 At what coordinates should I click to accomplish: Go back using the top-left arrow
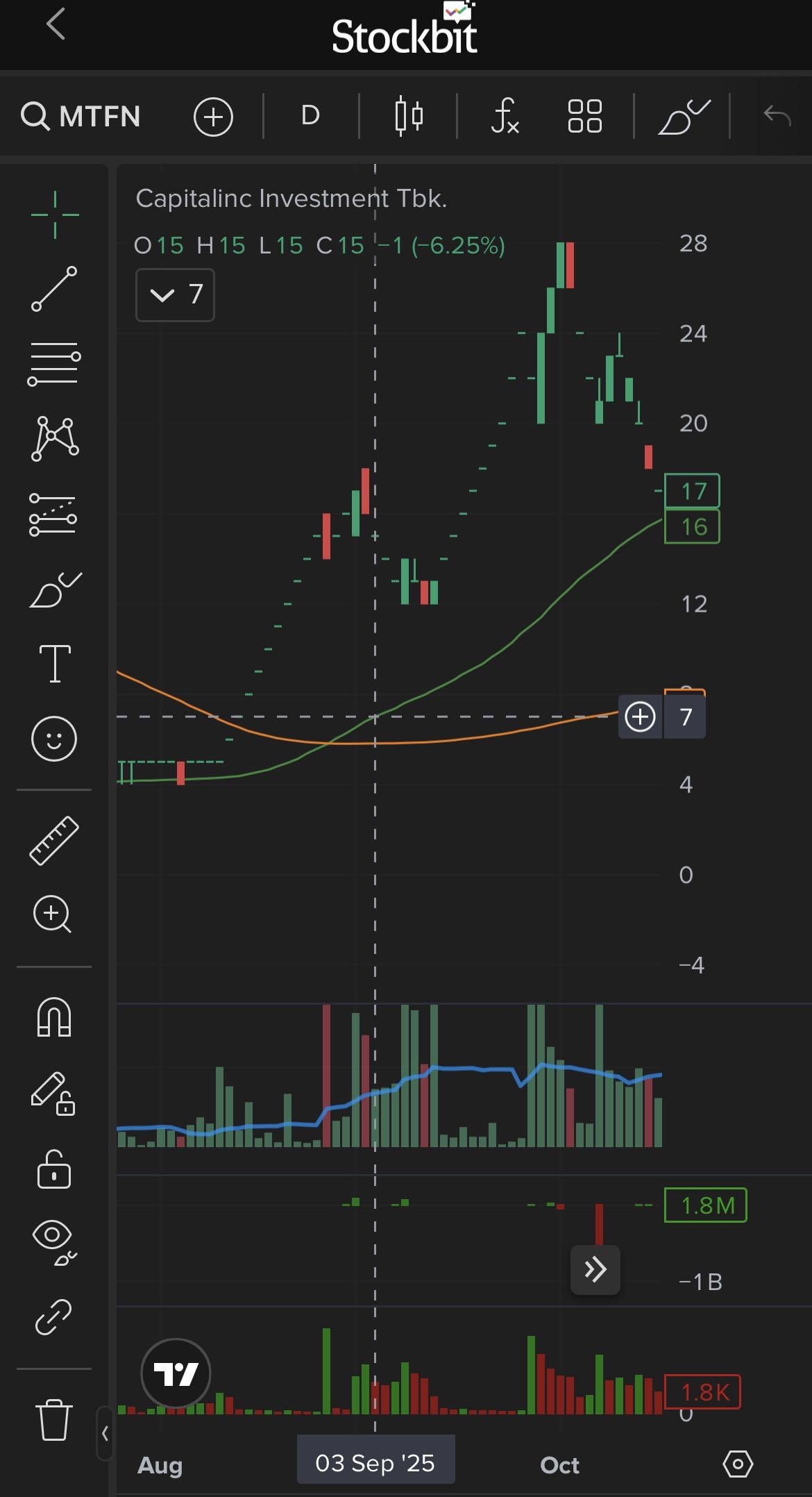pyautogui.click(x=56, y=25)
